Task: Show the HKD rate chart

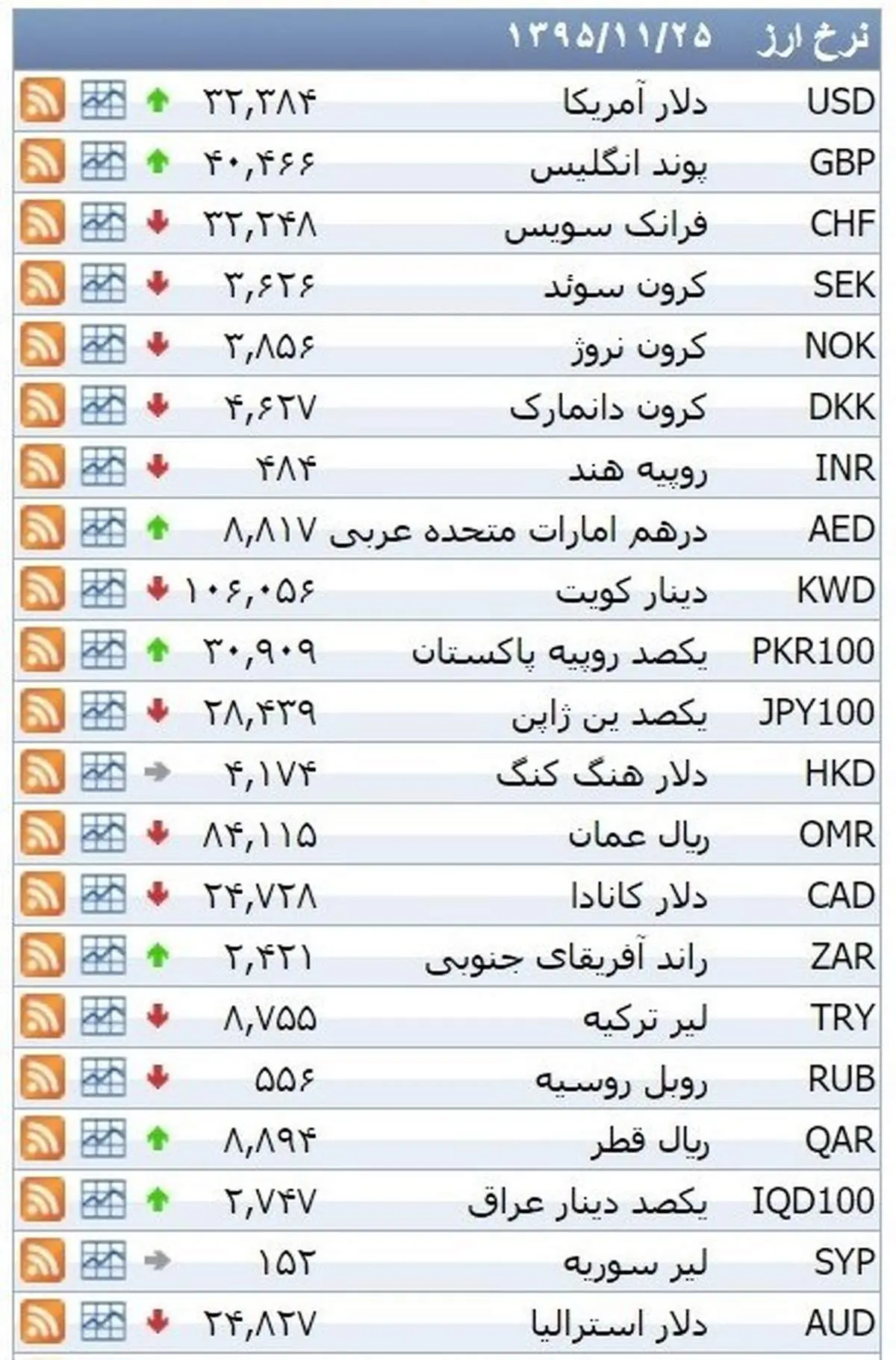Action: click(103, 773)
